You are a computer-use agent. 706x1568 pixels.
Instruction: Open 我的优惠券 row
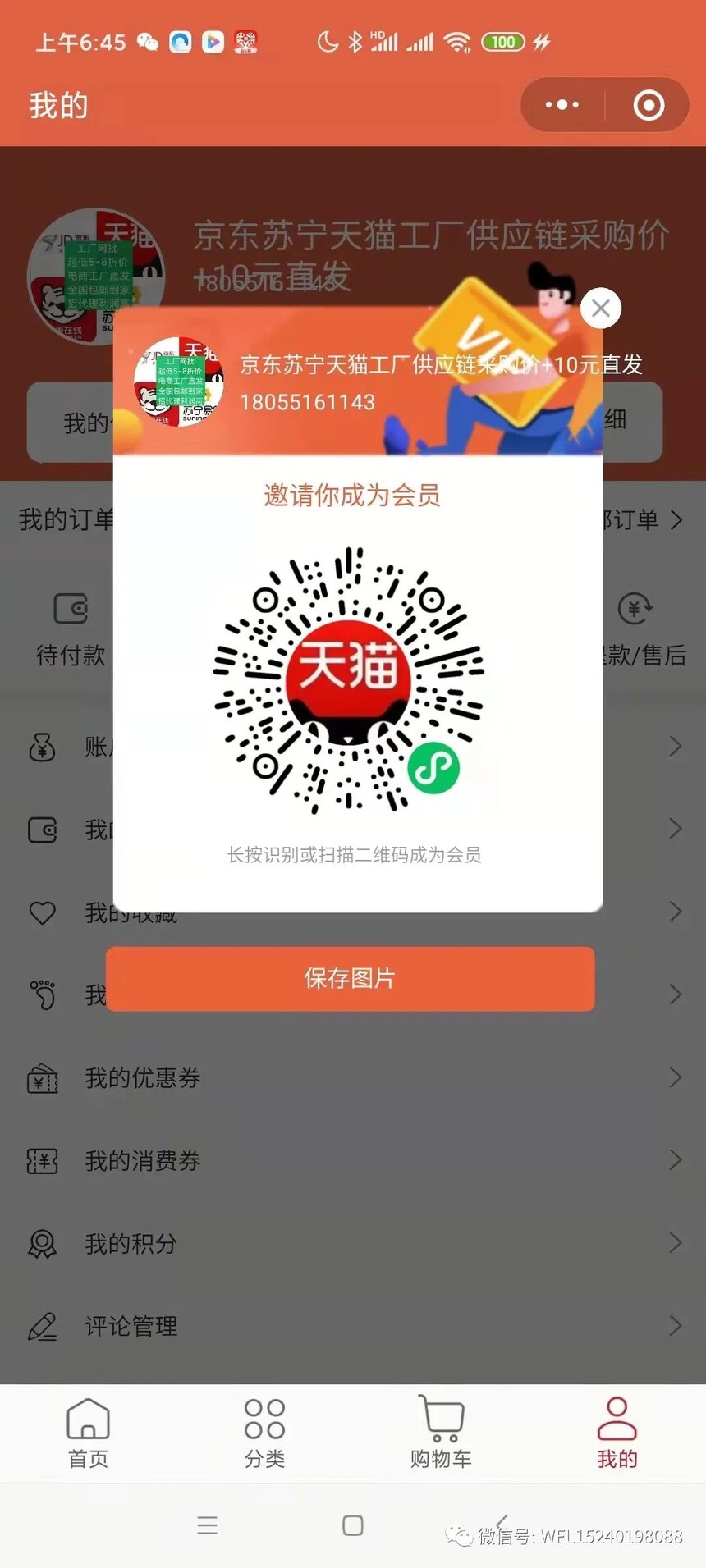[353, 1077]
